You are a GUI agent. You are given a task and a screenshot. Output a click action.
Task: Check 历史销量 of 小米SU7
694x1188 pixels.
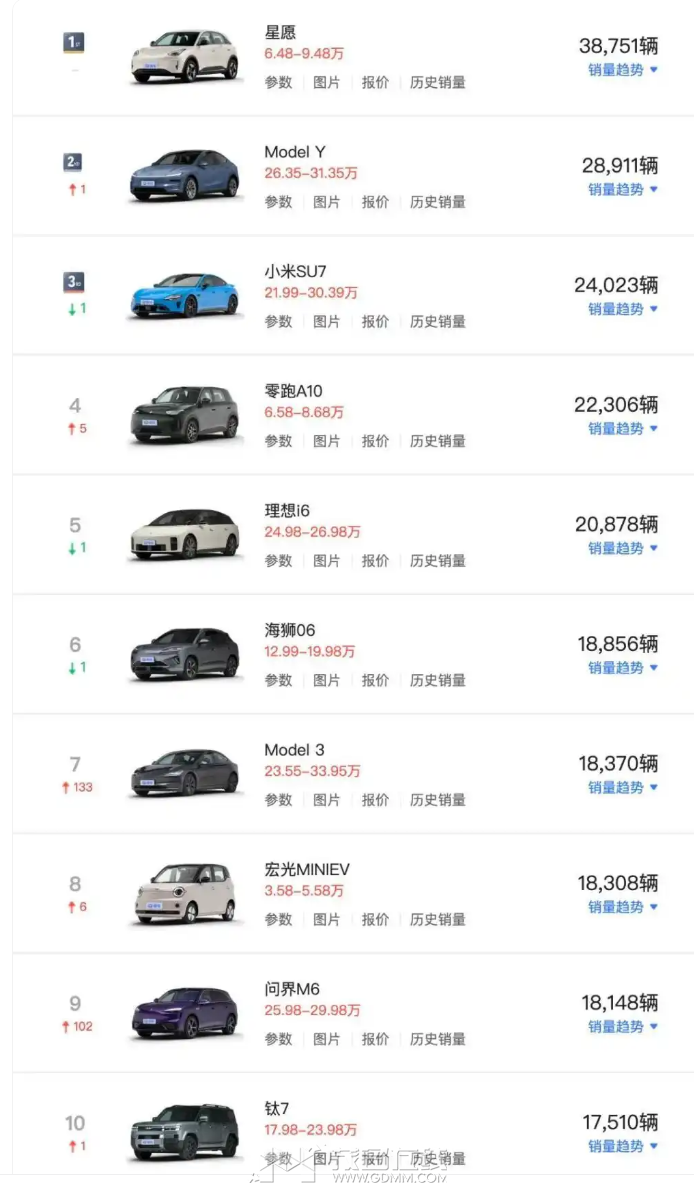click(437, 321)
